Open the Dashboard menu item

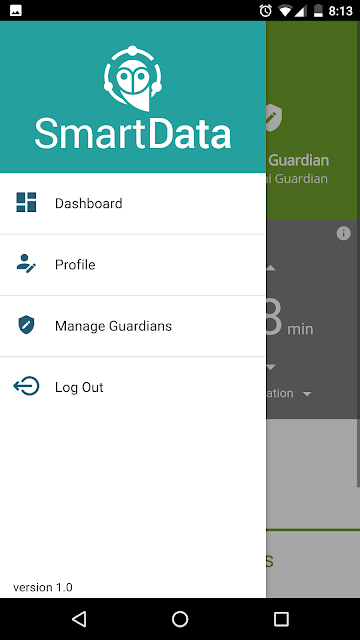pos(133,203)
